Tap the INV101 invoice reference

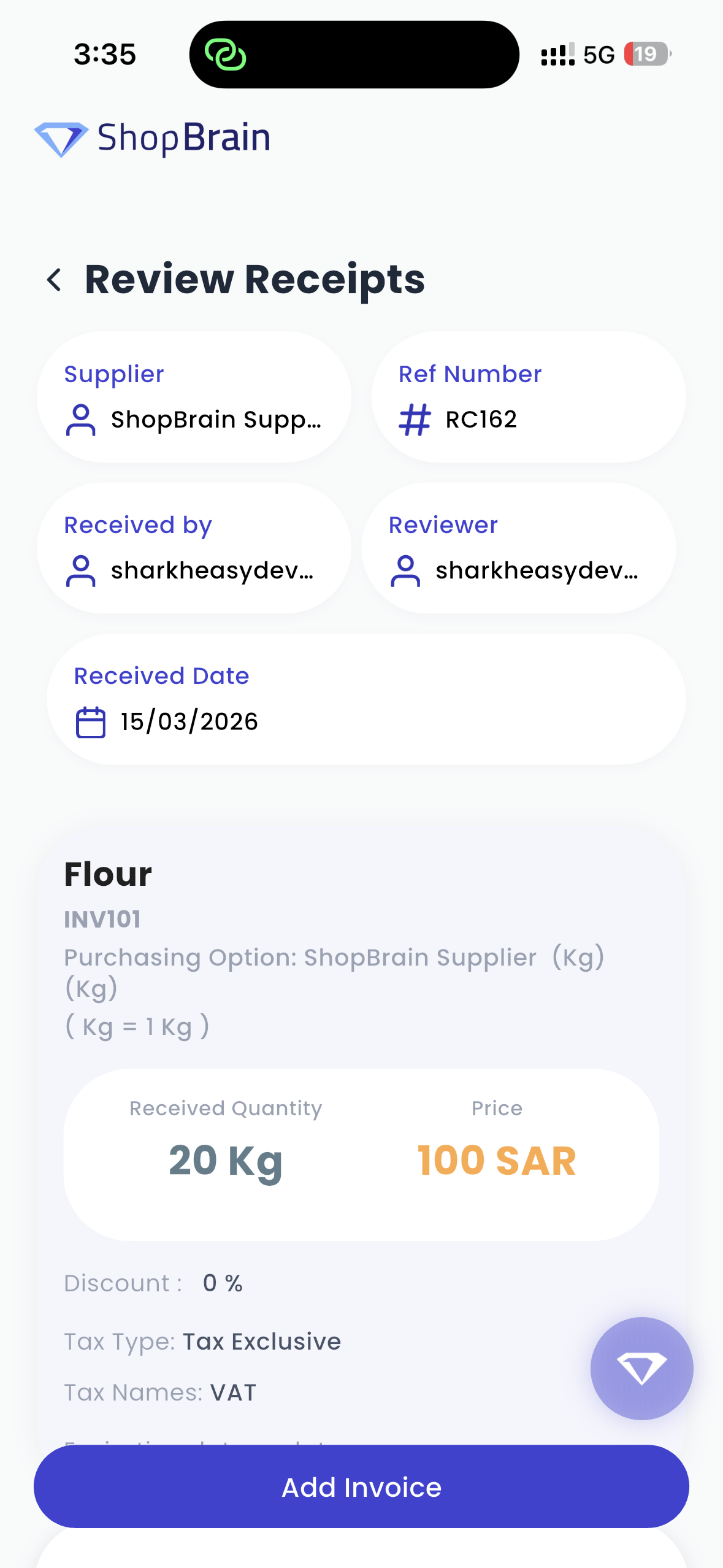coord(102,920)
